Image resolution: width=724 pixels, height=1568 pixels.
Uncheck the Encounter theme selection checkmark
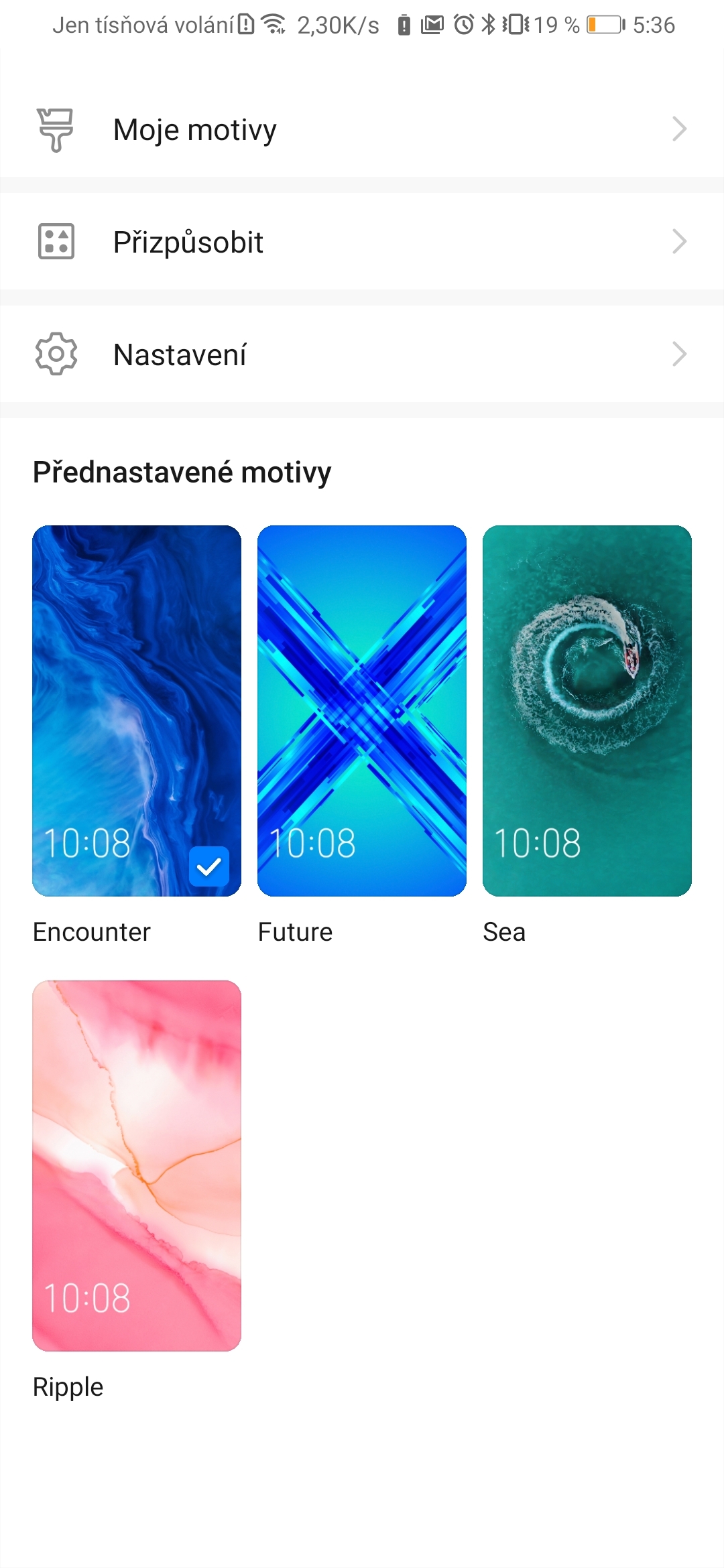coord(210,868)
